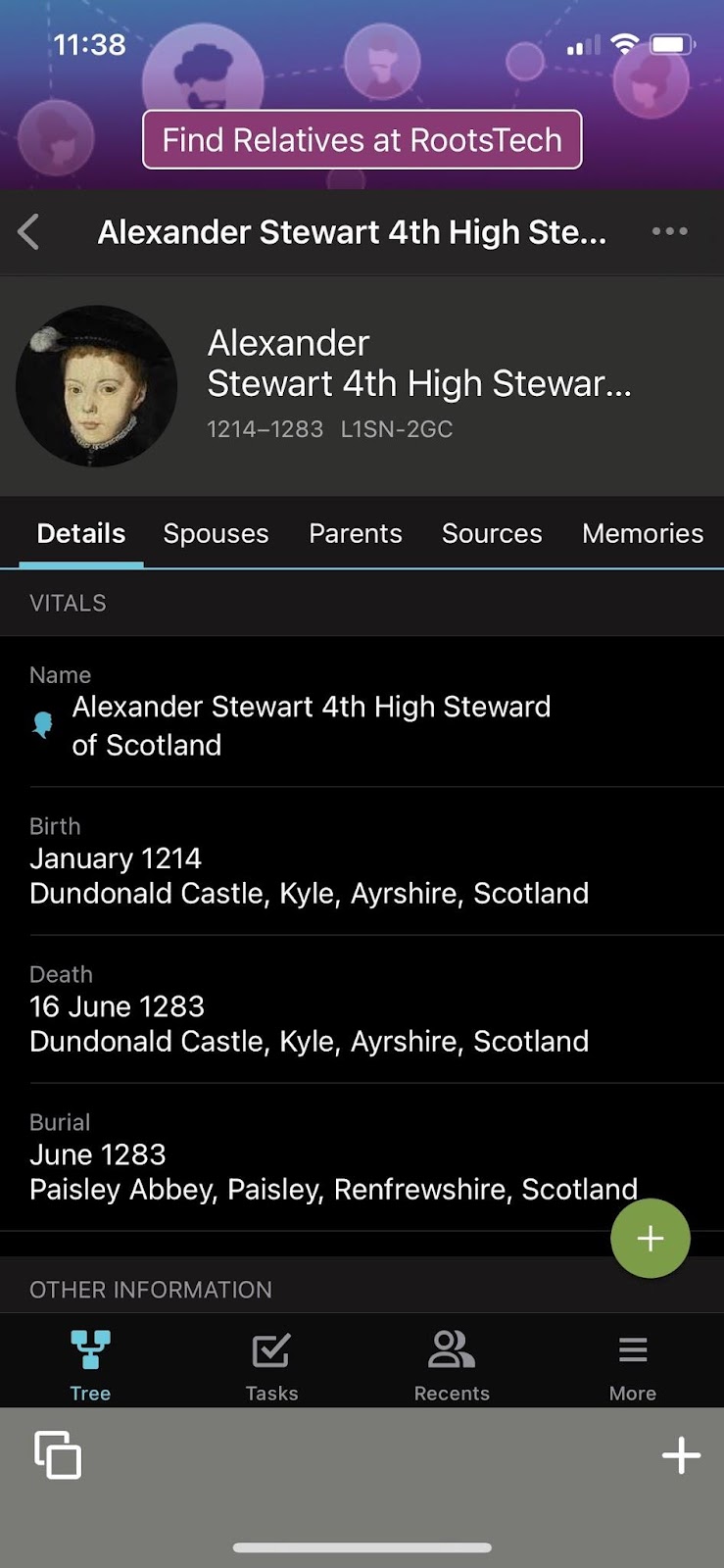This screenshot has width=724, height=1568.
Task: Tap Find Relatives at RootsTech banner
Action: click(362, 139)
